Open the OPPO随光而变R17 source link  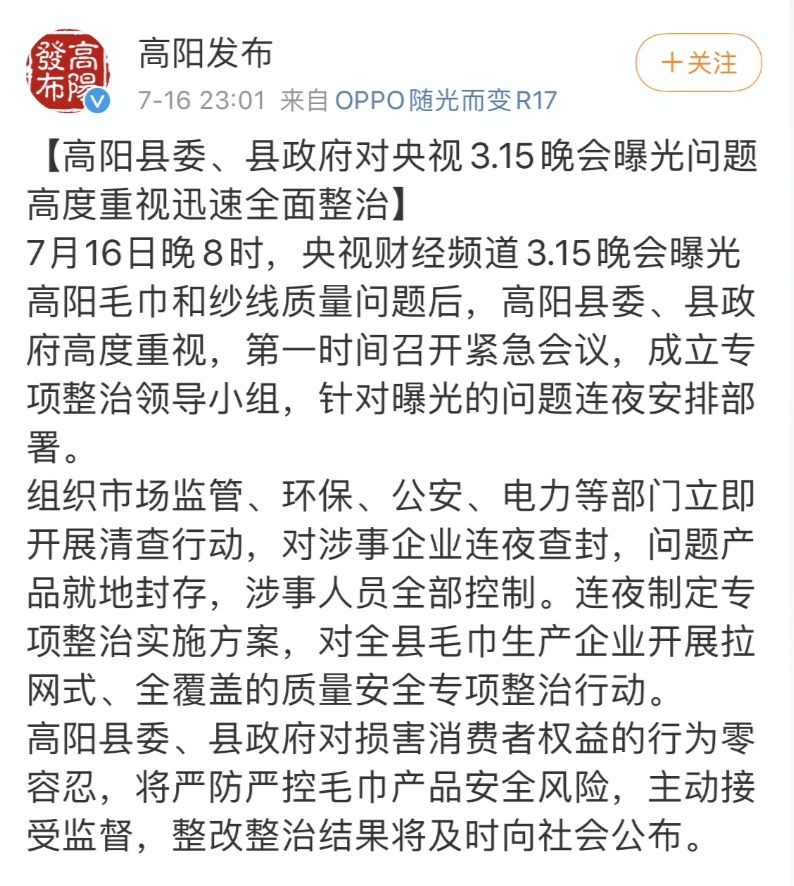(445, 100)
